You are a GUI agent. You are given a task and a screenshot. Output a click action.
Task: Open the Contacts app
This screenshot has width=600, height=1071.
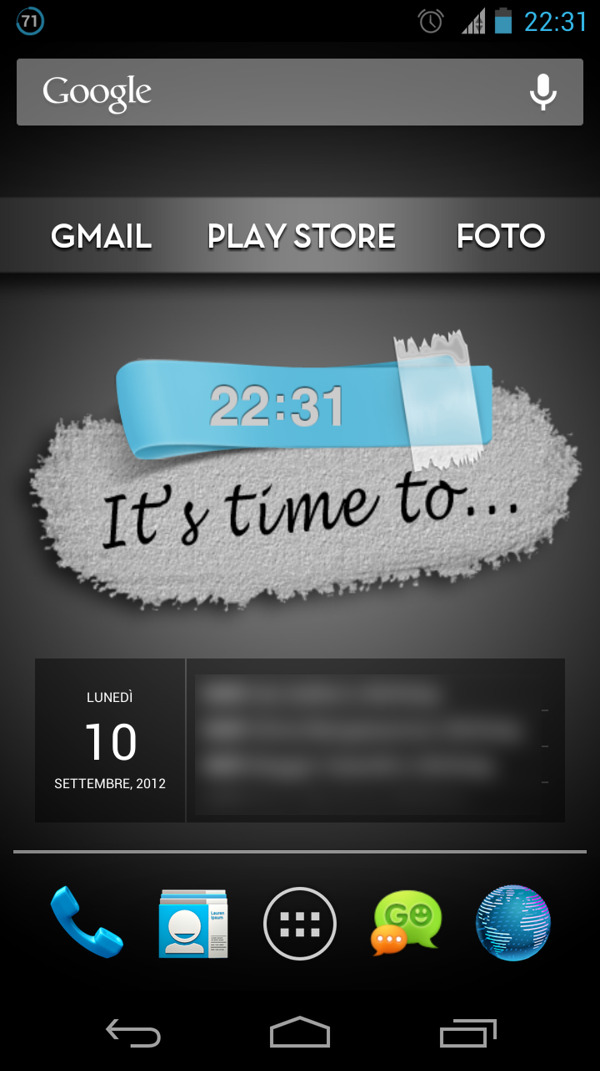(x=193, y=923)
